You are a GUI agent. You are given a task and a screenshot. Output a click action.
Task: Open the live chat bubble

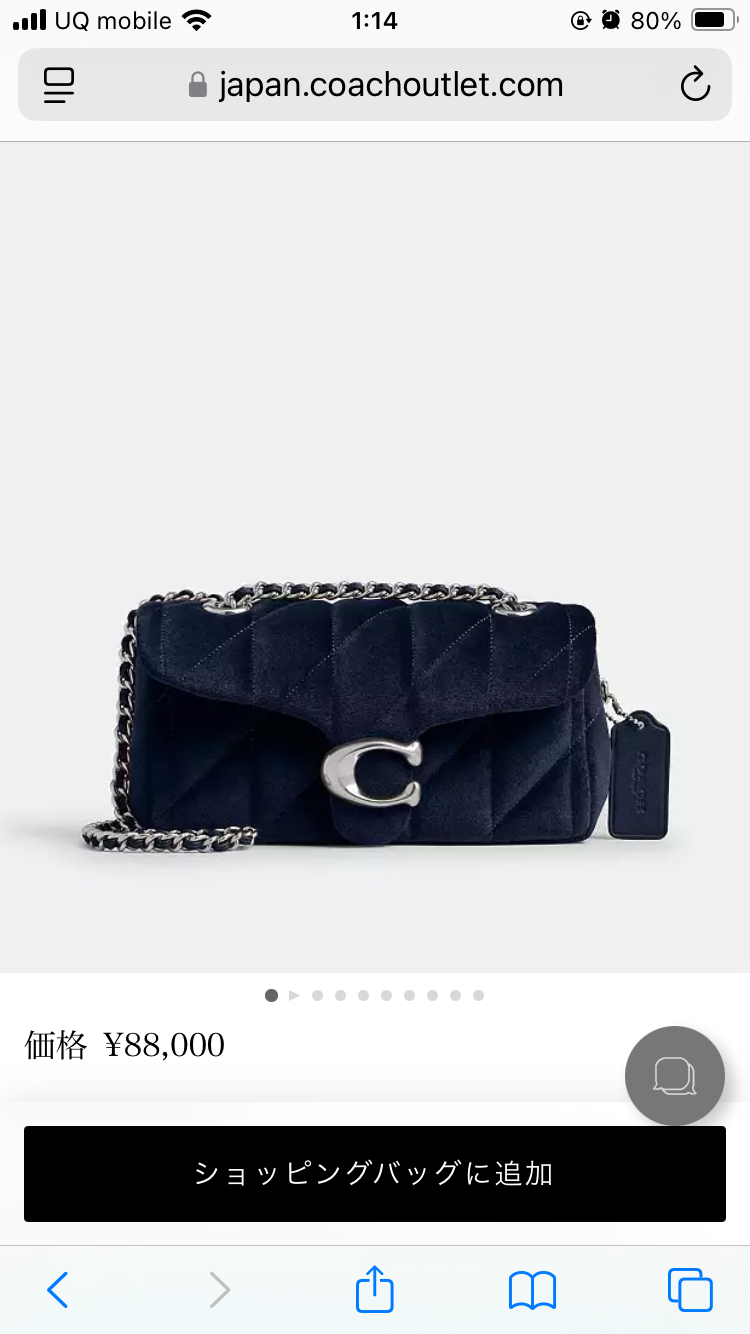pyautogui.click(x=675, y=1076)
